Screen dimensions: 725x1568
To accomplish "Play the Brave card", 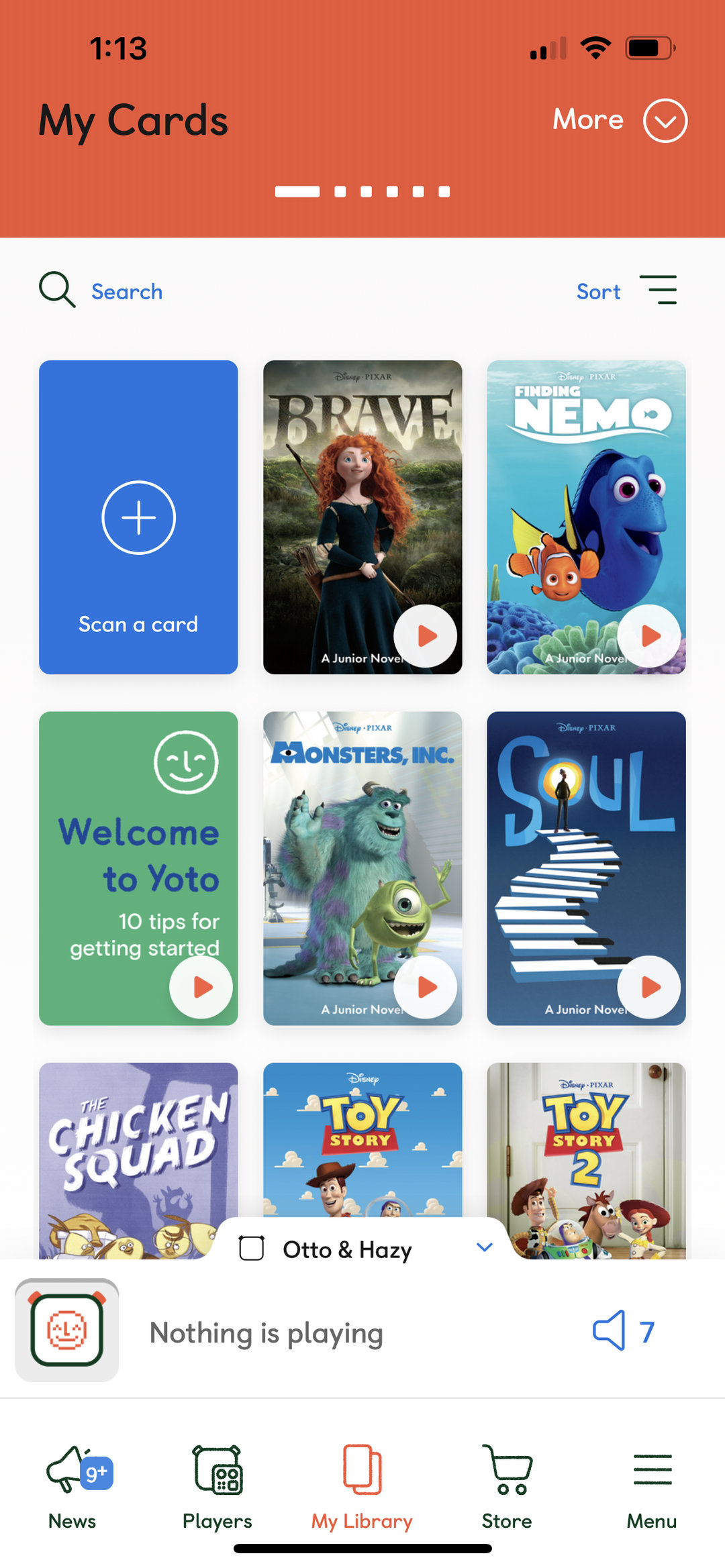I will (x=426, y=636).
